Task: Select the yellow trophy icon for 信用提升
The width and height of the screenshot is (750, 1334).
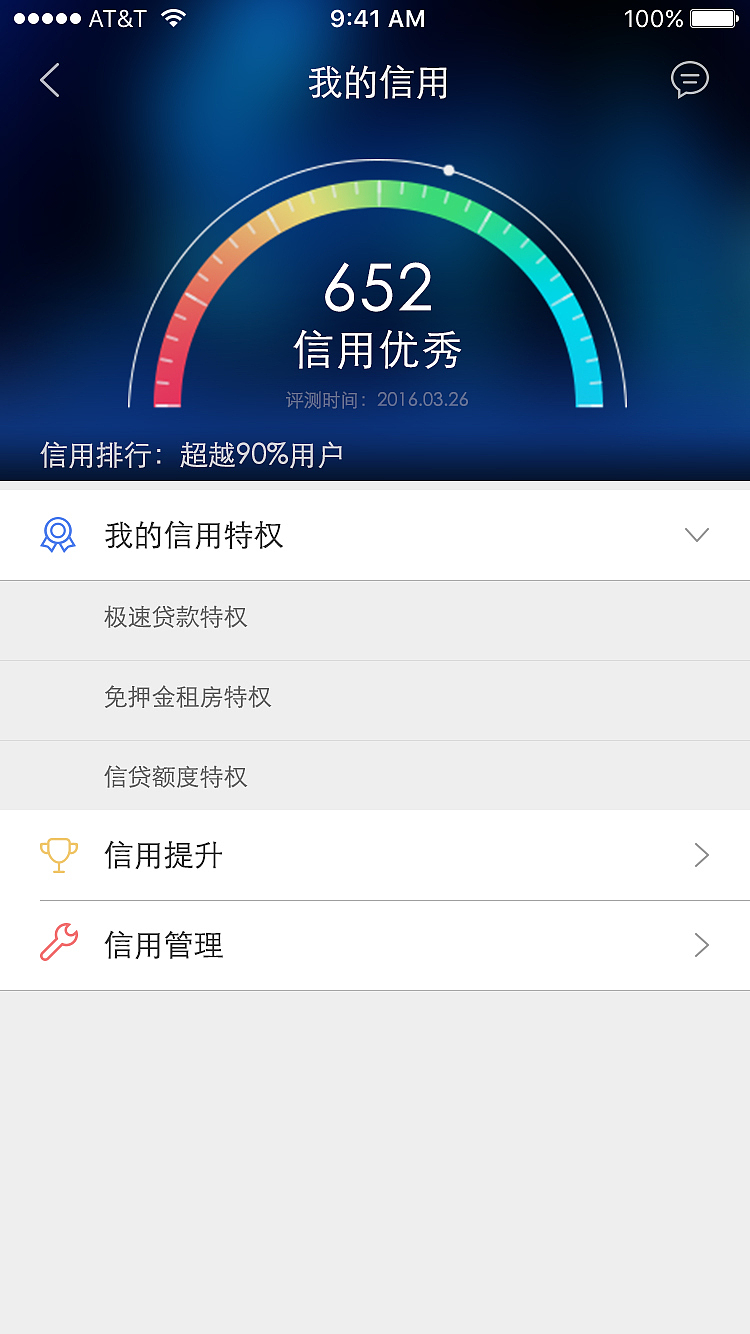Action: click(x=60, y=855)
